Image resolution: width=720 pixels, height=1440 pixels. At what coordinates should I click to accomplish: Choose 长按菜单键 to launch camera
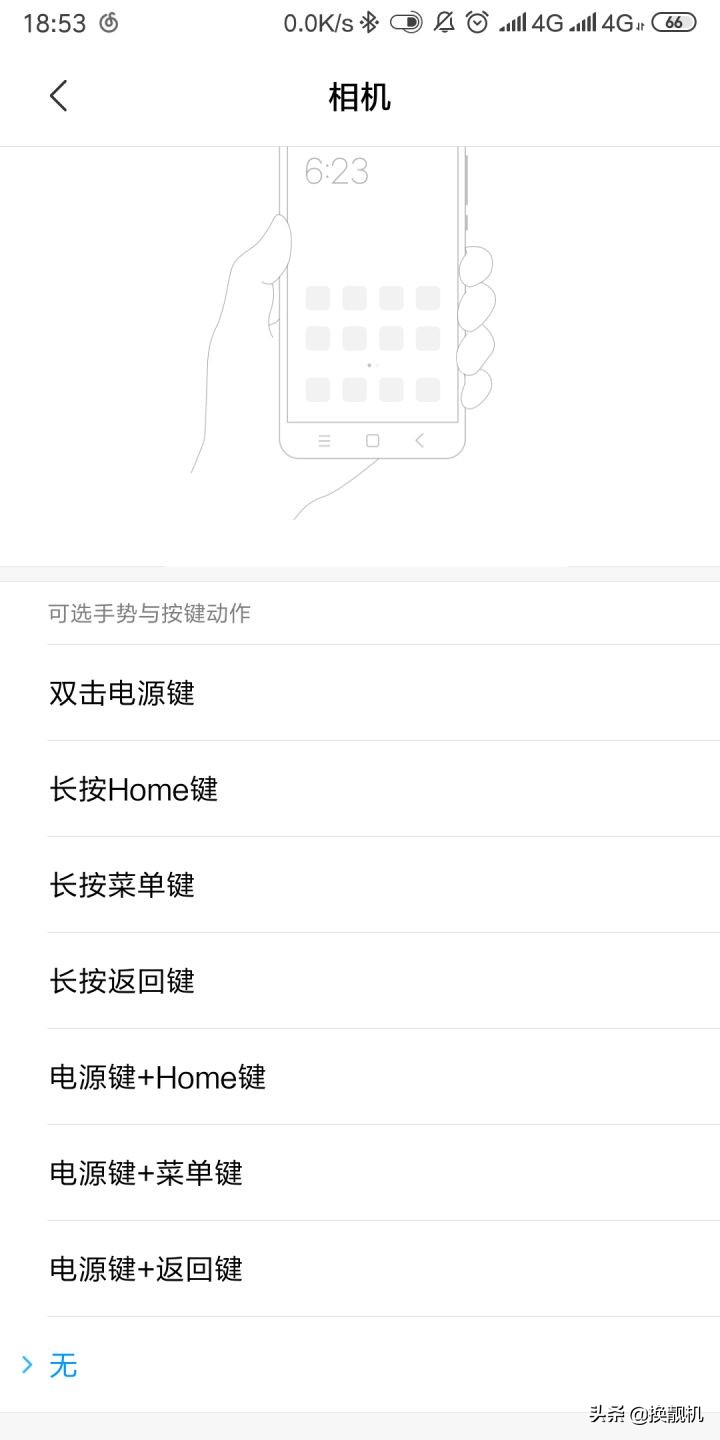click(x=122, y=886)
